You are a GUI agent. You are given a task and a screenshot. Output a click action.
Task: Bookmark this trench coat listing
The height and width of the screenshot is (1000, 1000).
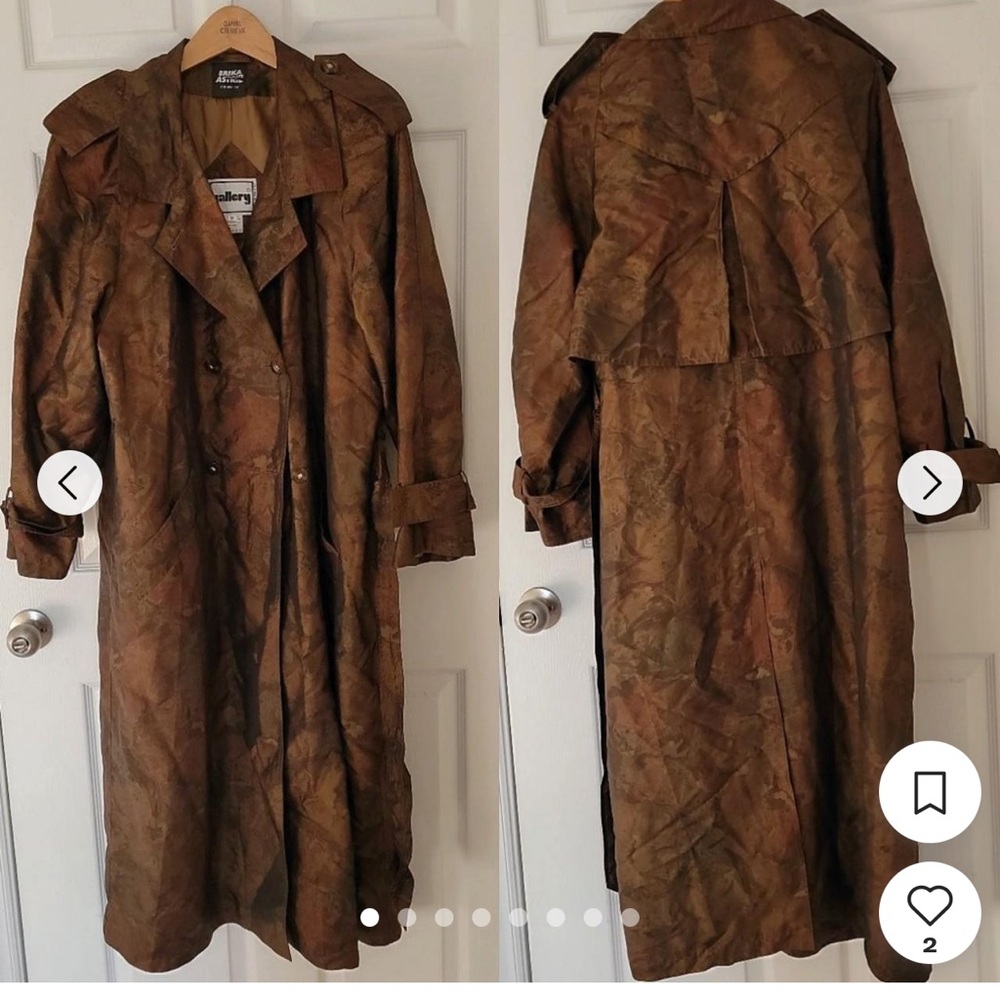point(929,792)
